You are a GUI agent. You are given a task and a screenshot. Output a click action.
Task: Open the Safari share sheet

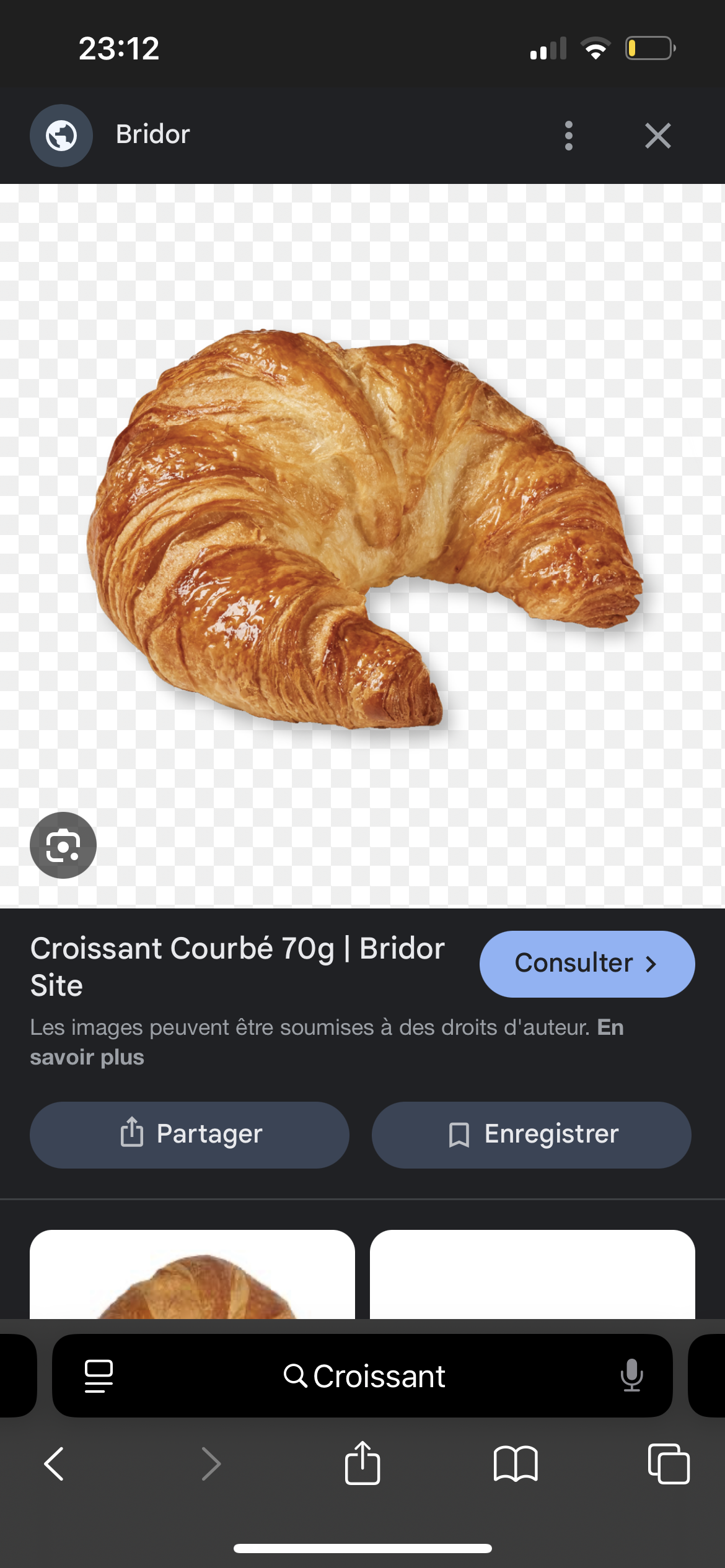coord(362,1464)
